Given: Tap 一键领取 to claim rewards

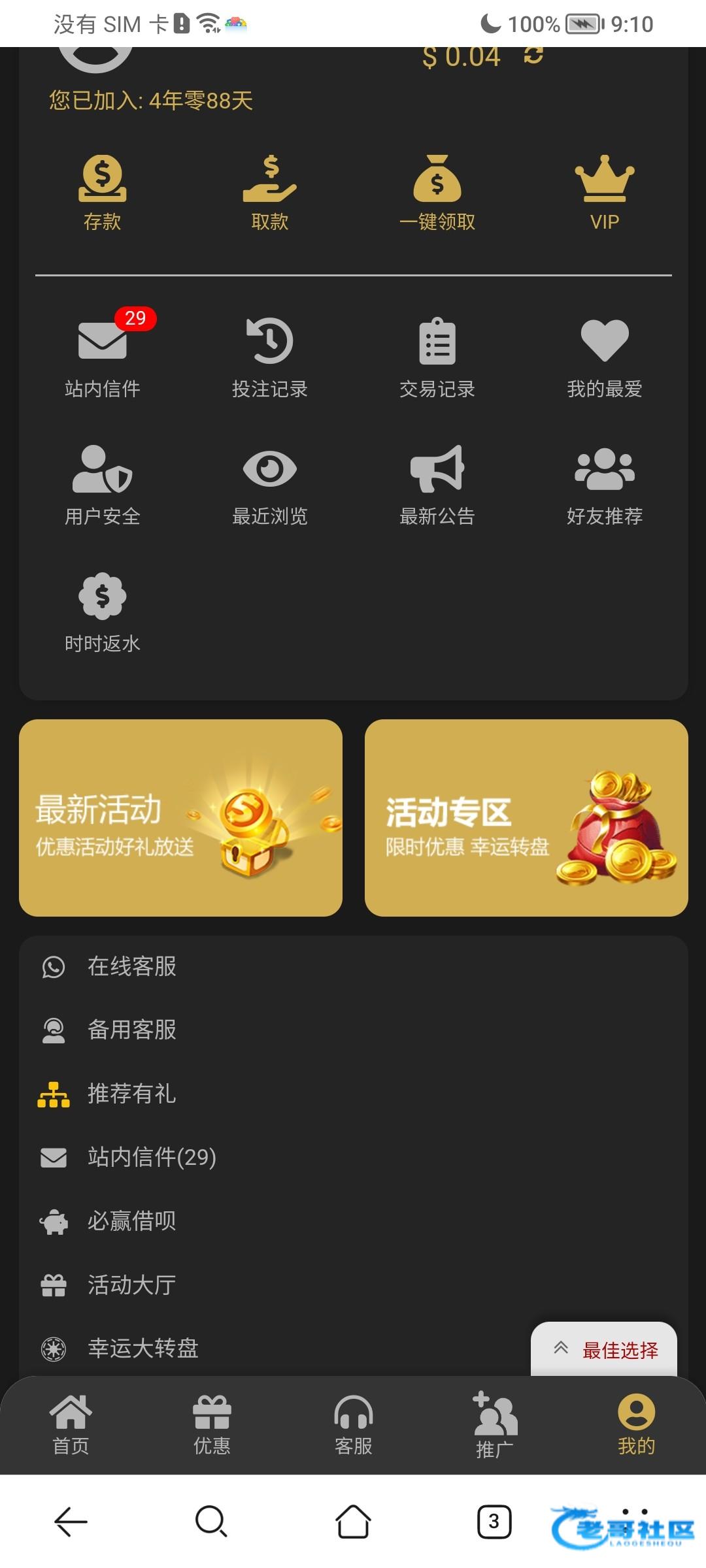Looking at the screenshot, I should click(x=437, y=192).
